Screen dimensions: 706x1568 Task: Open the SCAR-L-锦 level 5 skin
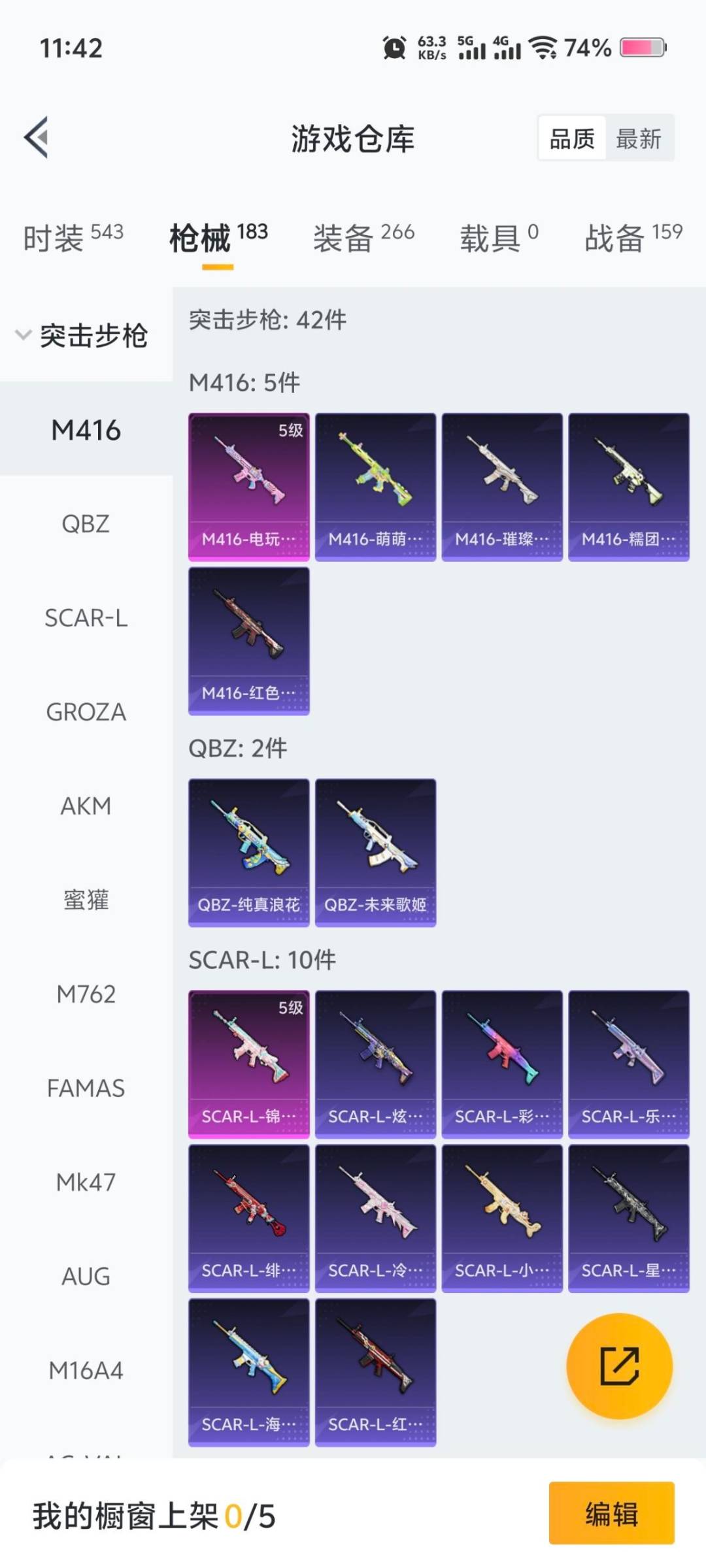click(x=248, y=1064)
